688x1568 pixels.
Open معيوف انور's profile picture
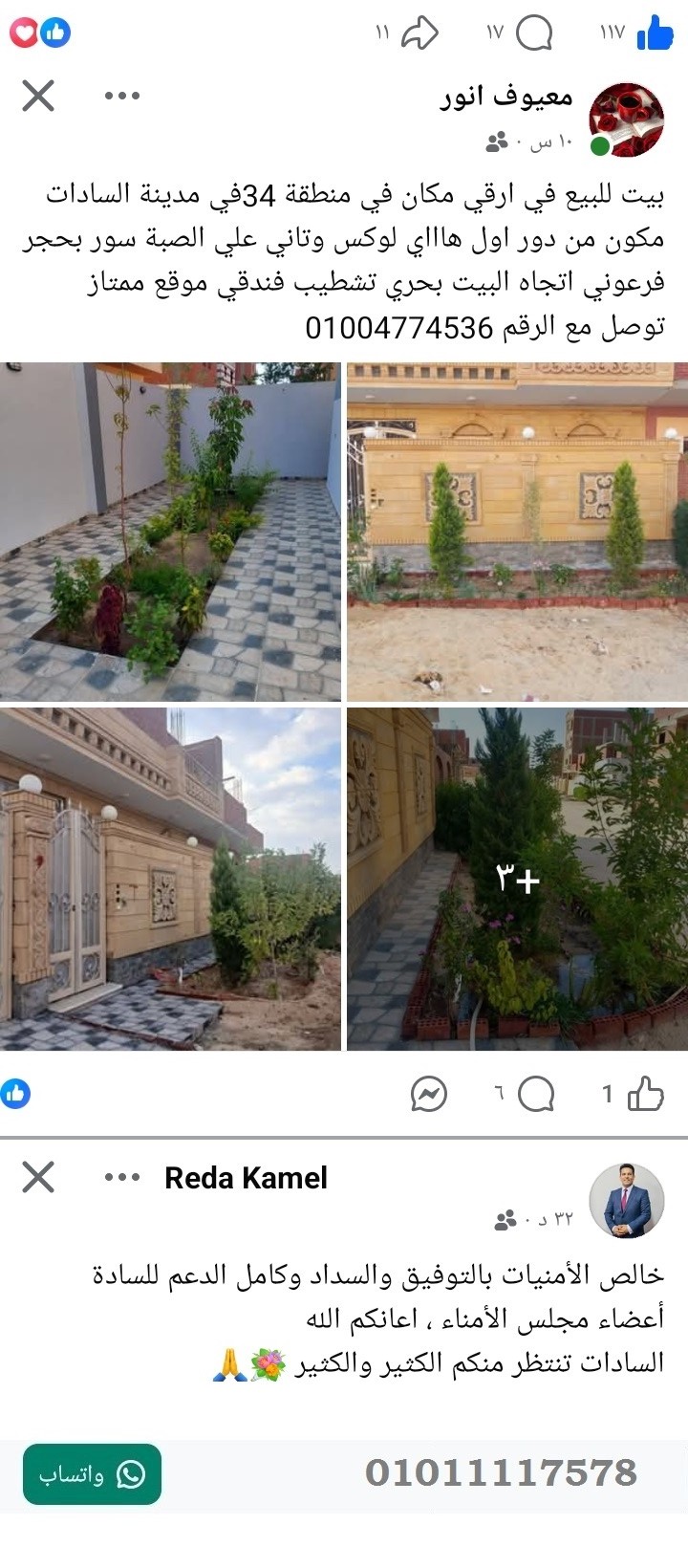pos(626,117)
